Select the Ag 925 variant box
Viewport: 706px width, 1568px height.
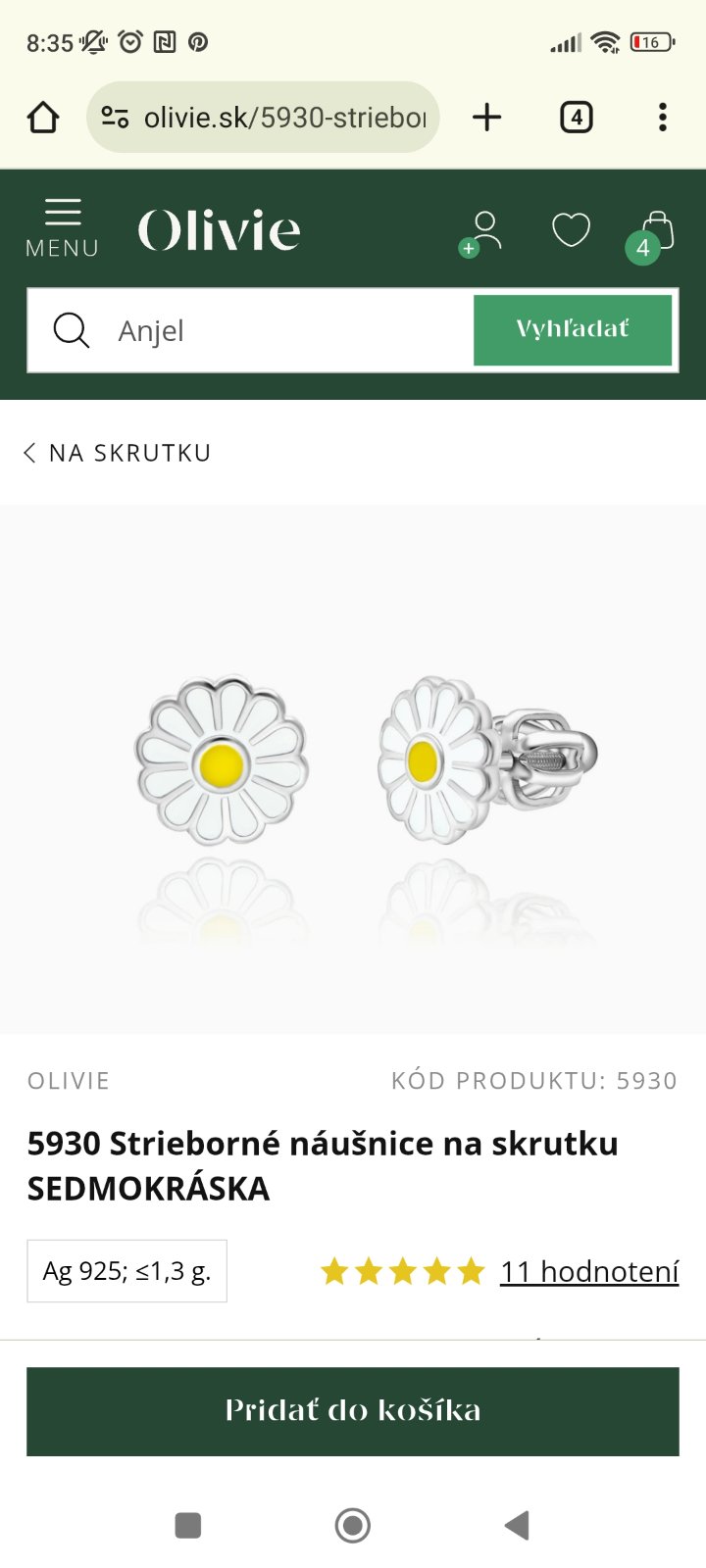click(127, 1271)
